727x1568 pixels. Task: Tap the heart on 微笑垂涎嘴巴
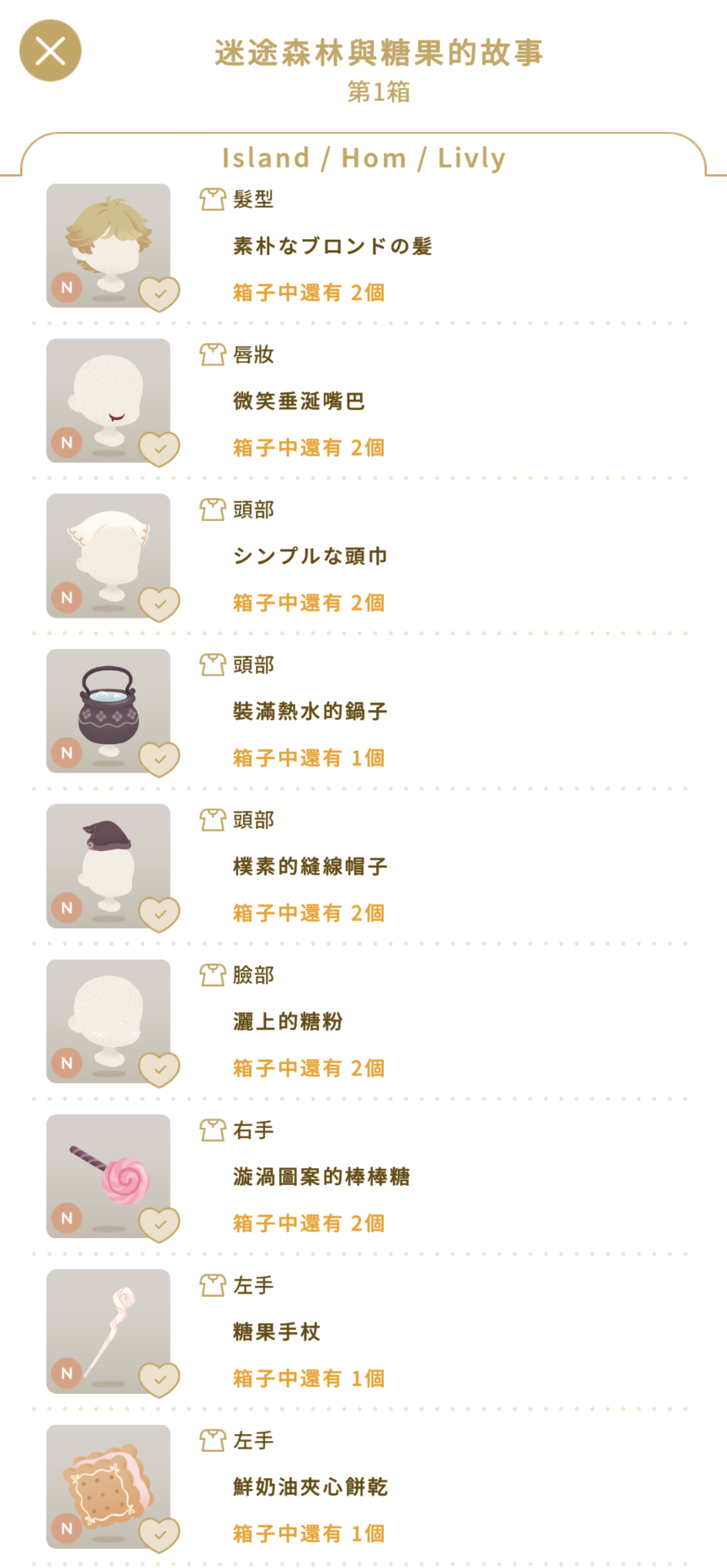coord(159,449)
